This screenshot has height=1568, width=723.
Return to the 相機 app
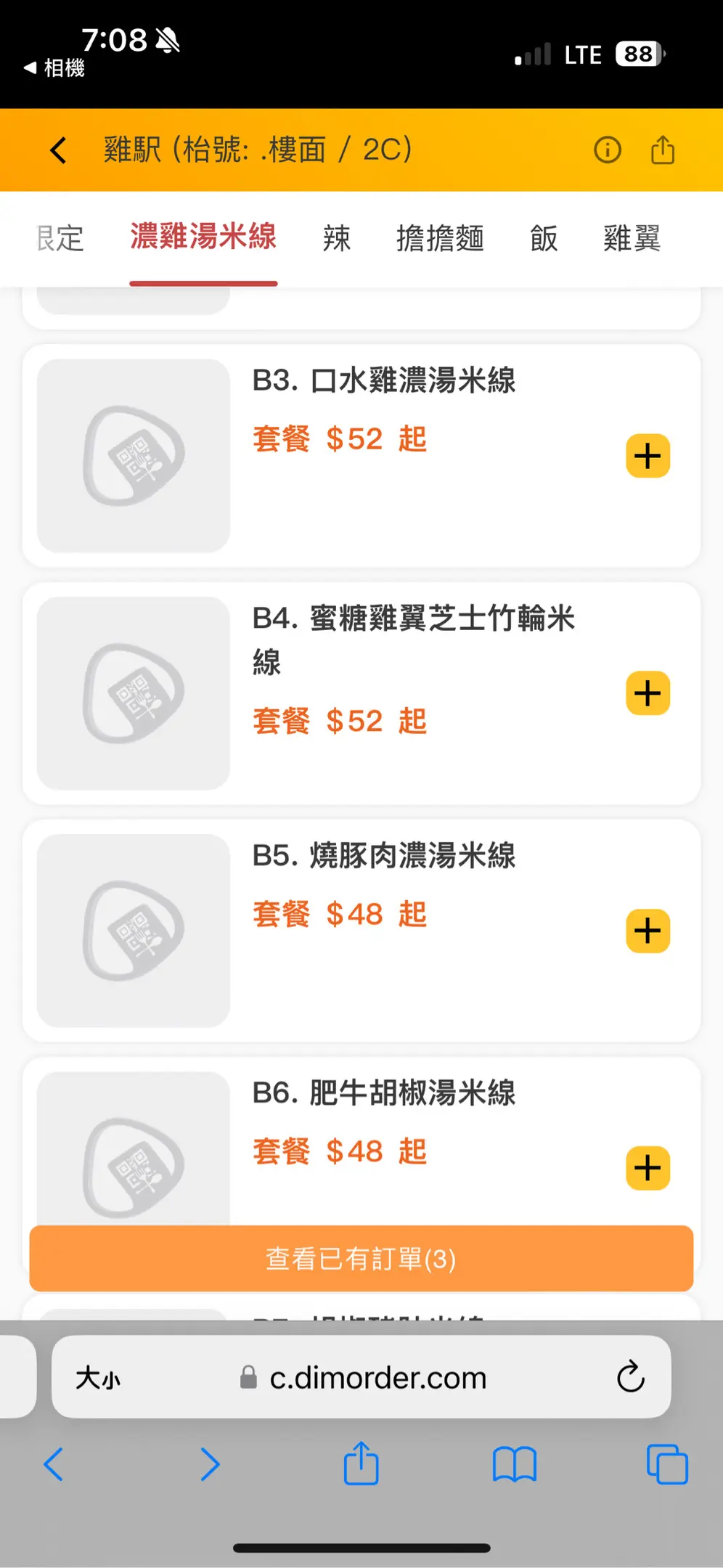click(x=55, y=68)
